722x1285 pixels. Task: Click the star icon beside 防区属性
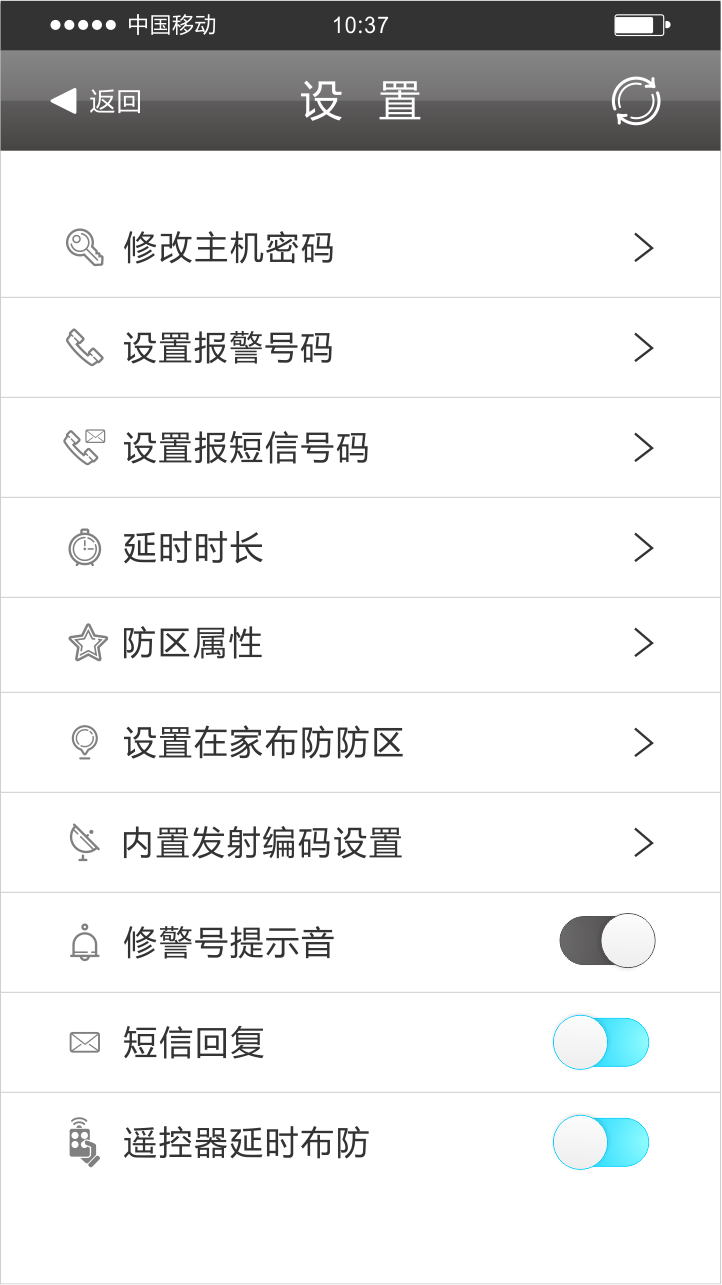click(x=89, y=644)
